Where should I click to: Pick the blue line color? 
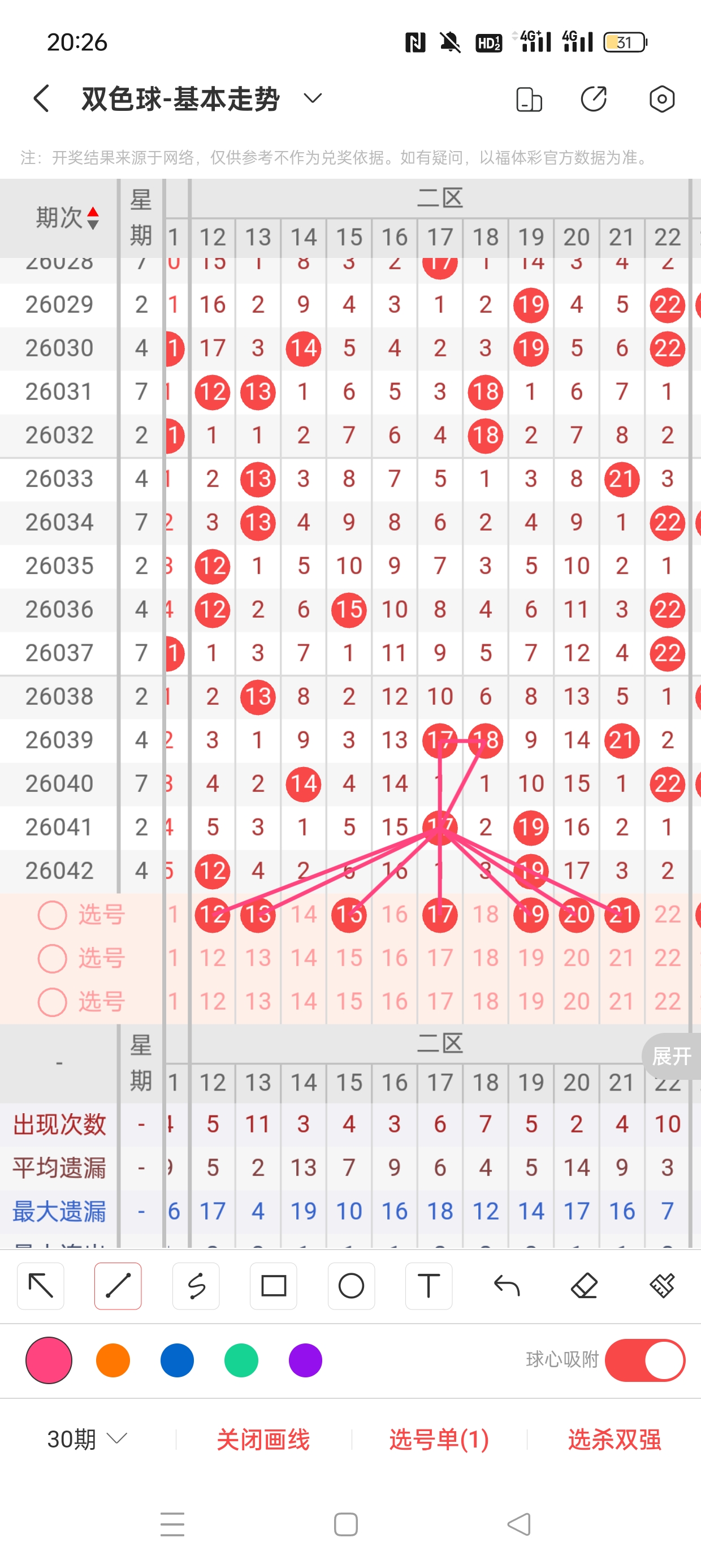tap(177, 1360)
